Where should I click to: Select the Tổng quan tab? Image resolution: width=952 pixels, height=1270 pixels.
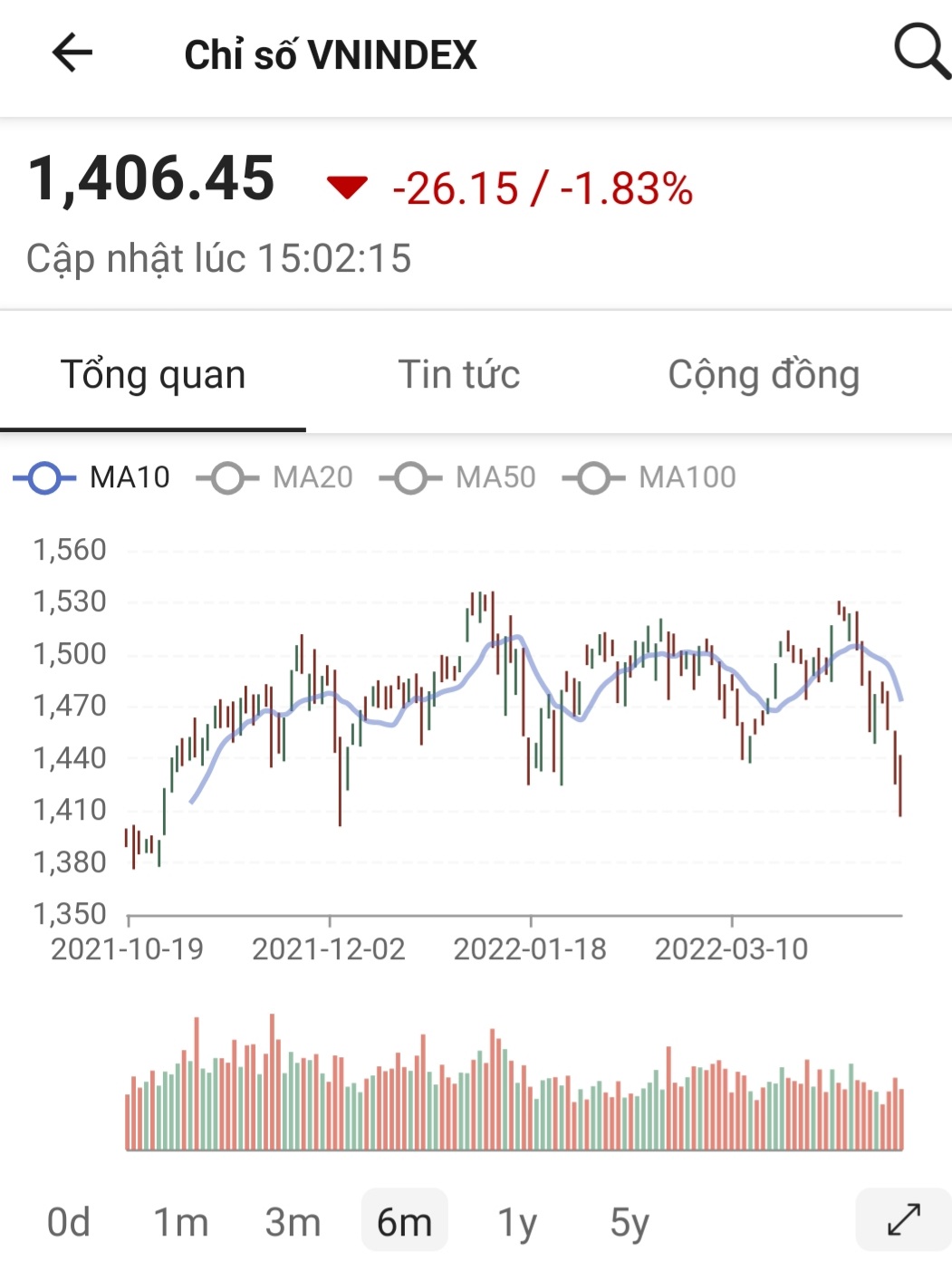[x=153, y=375]
